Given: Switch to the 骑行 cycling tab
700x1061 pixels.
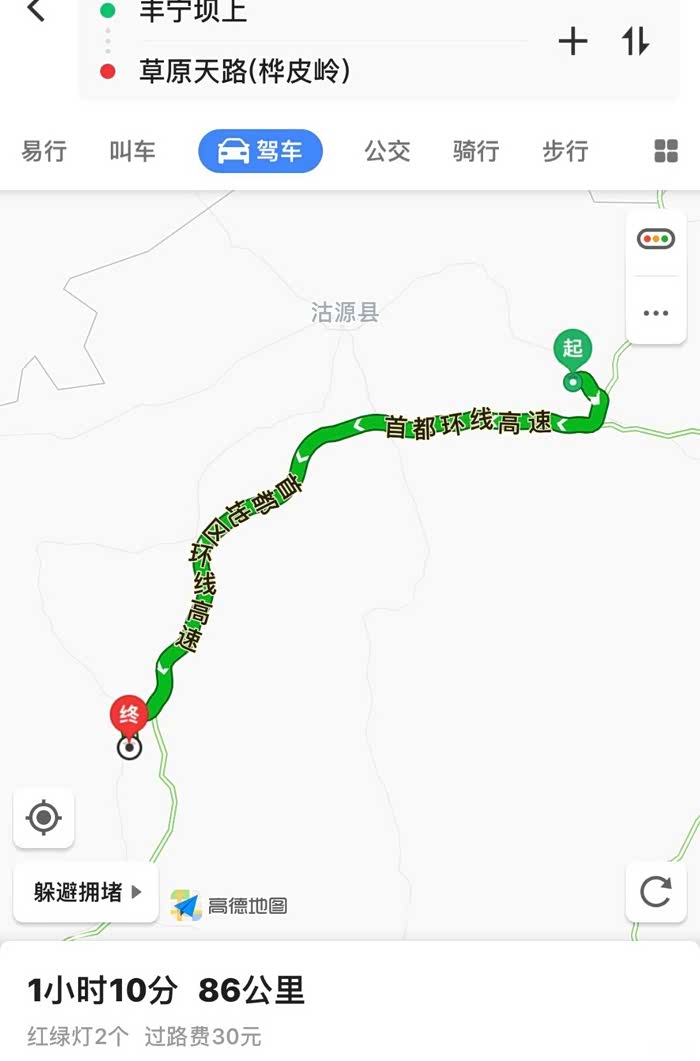Looking at the screenshot, I should pyautogui.click(x=476, y=152).
